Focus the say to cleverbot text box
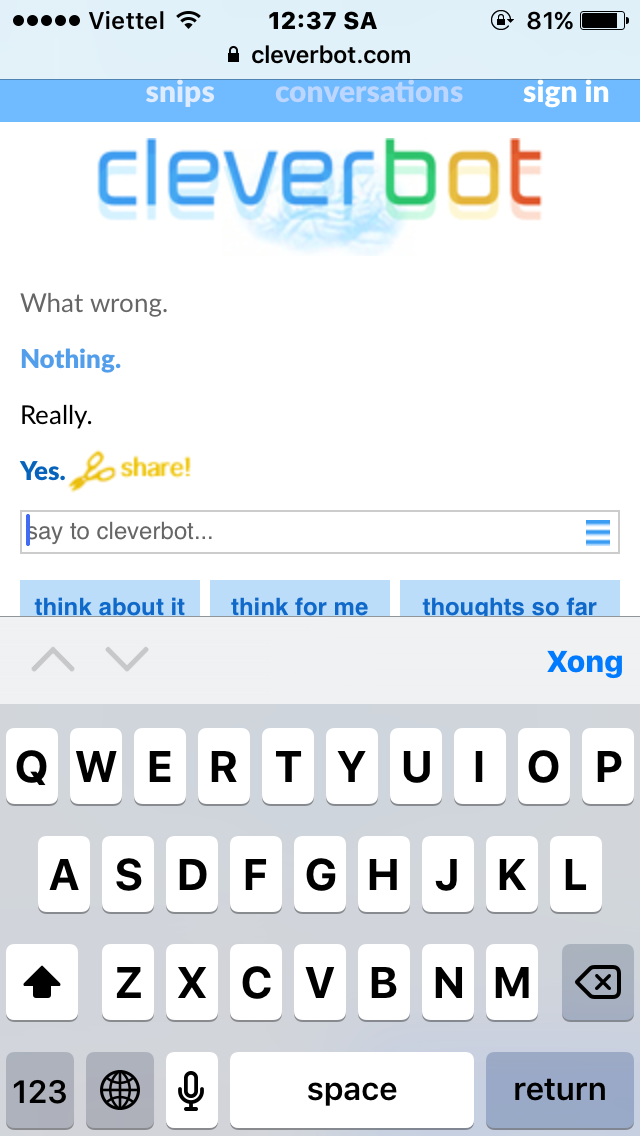 click(320, 532)
